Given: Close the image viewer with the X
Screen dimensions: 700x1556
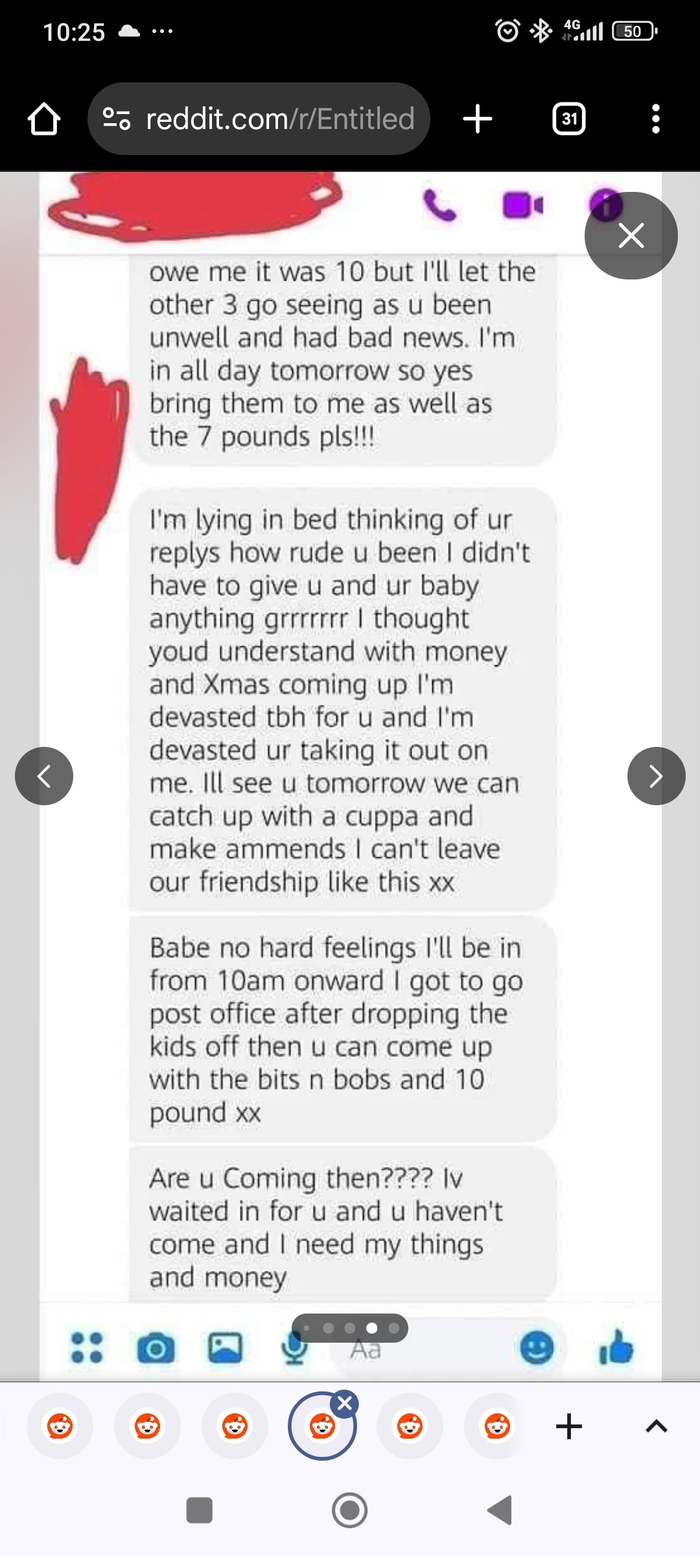Looking at the screenshot, I should click(x=631, y=236).
